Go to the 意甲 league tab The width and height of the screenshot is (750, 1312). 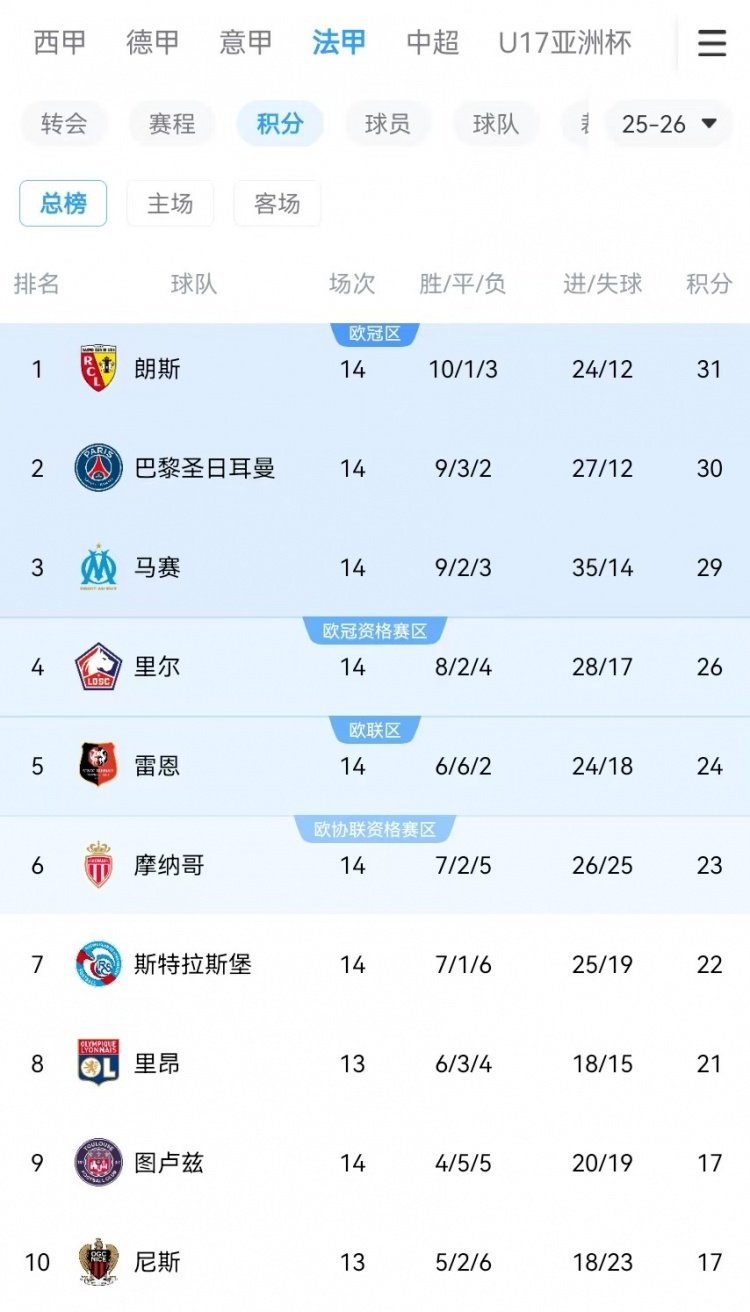point(245,43)
